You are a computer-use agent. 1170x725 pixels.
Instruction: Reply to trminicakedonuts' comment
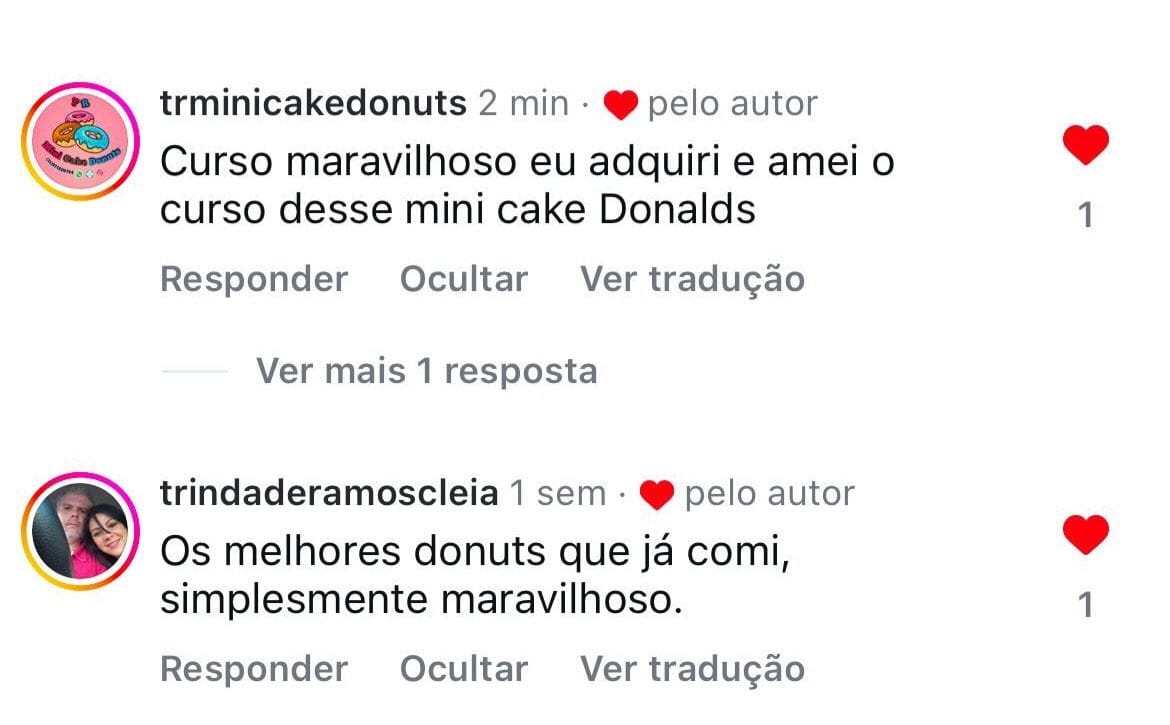pos(254,279)
